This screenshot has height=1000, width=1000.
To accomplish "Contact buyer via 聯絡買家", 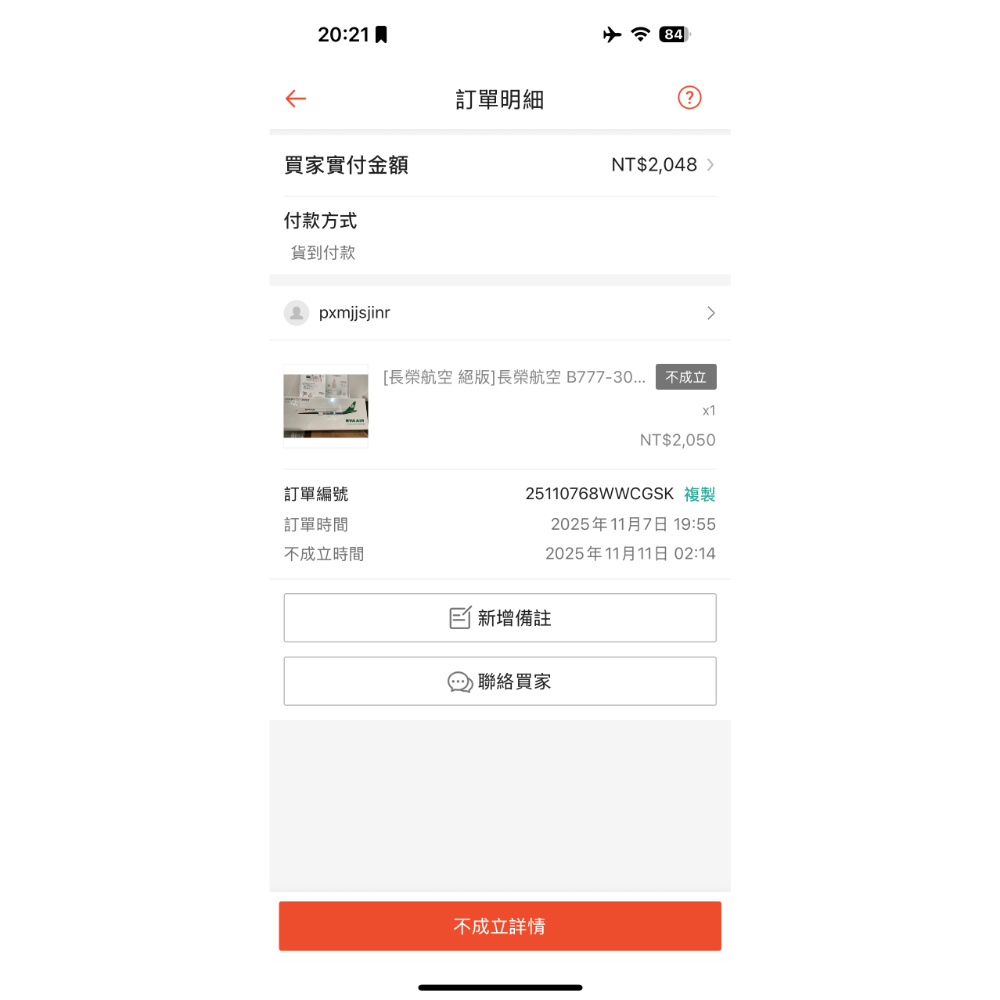I will (x=500, y=682).
